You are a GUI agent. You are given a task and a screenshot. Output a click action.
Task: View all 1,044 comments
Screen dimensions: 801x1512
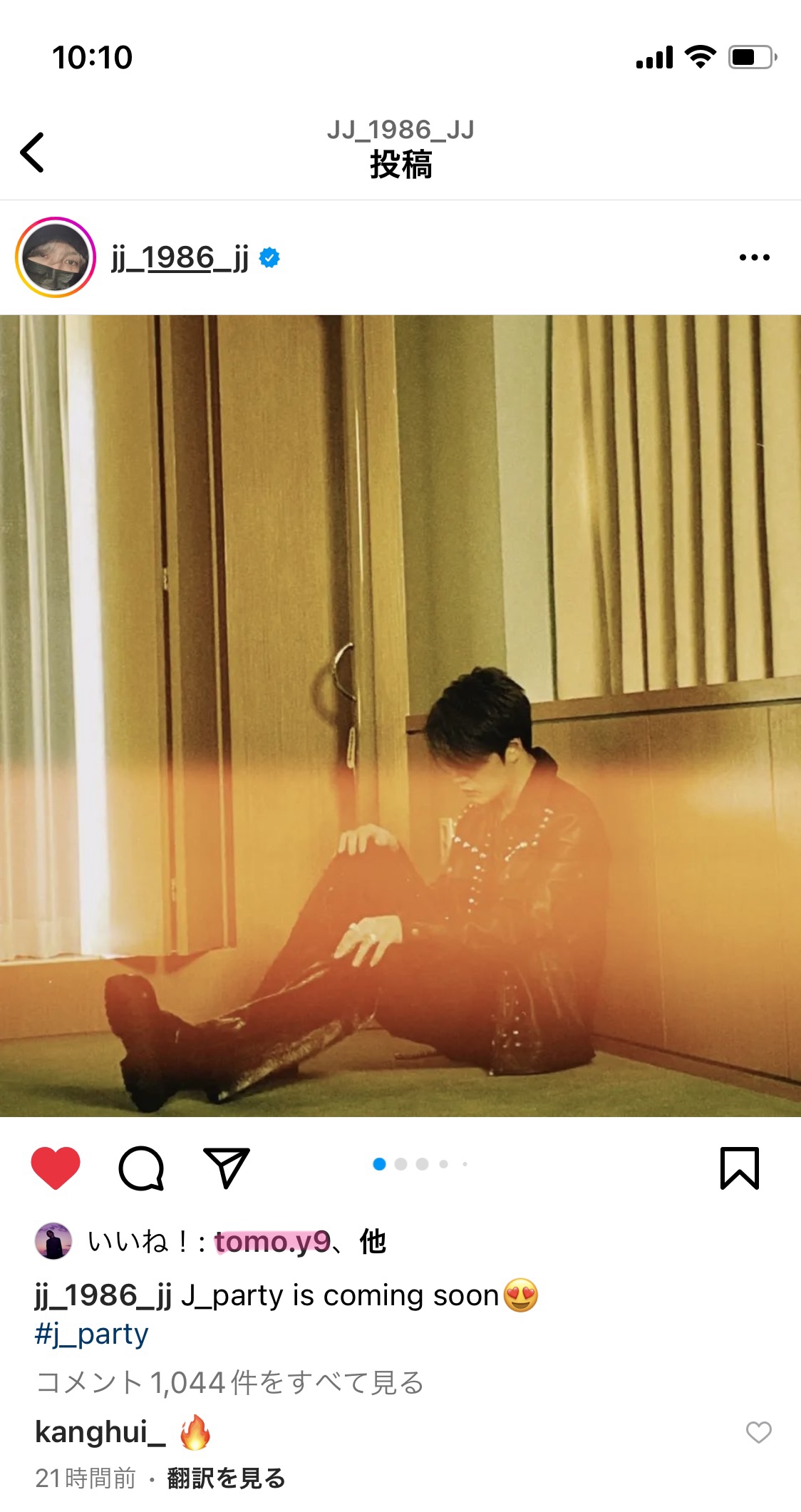point(229,1382)
